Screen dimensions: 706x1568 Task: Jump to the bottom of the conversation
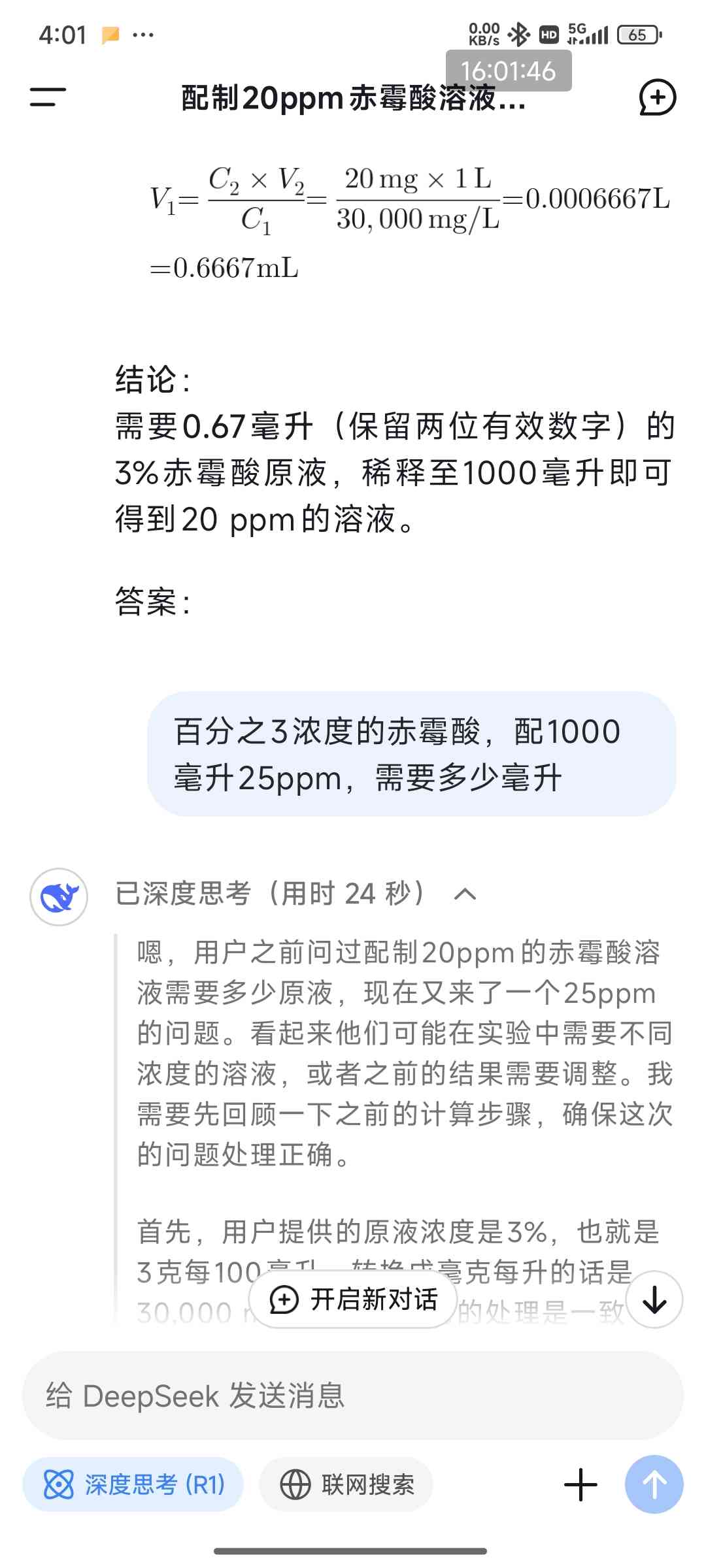click(654, 1299)
